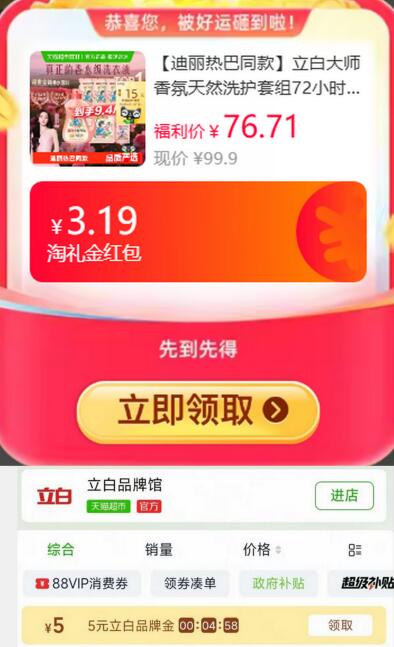Switch to the 综合 sort tab

pos(61,550)
